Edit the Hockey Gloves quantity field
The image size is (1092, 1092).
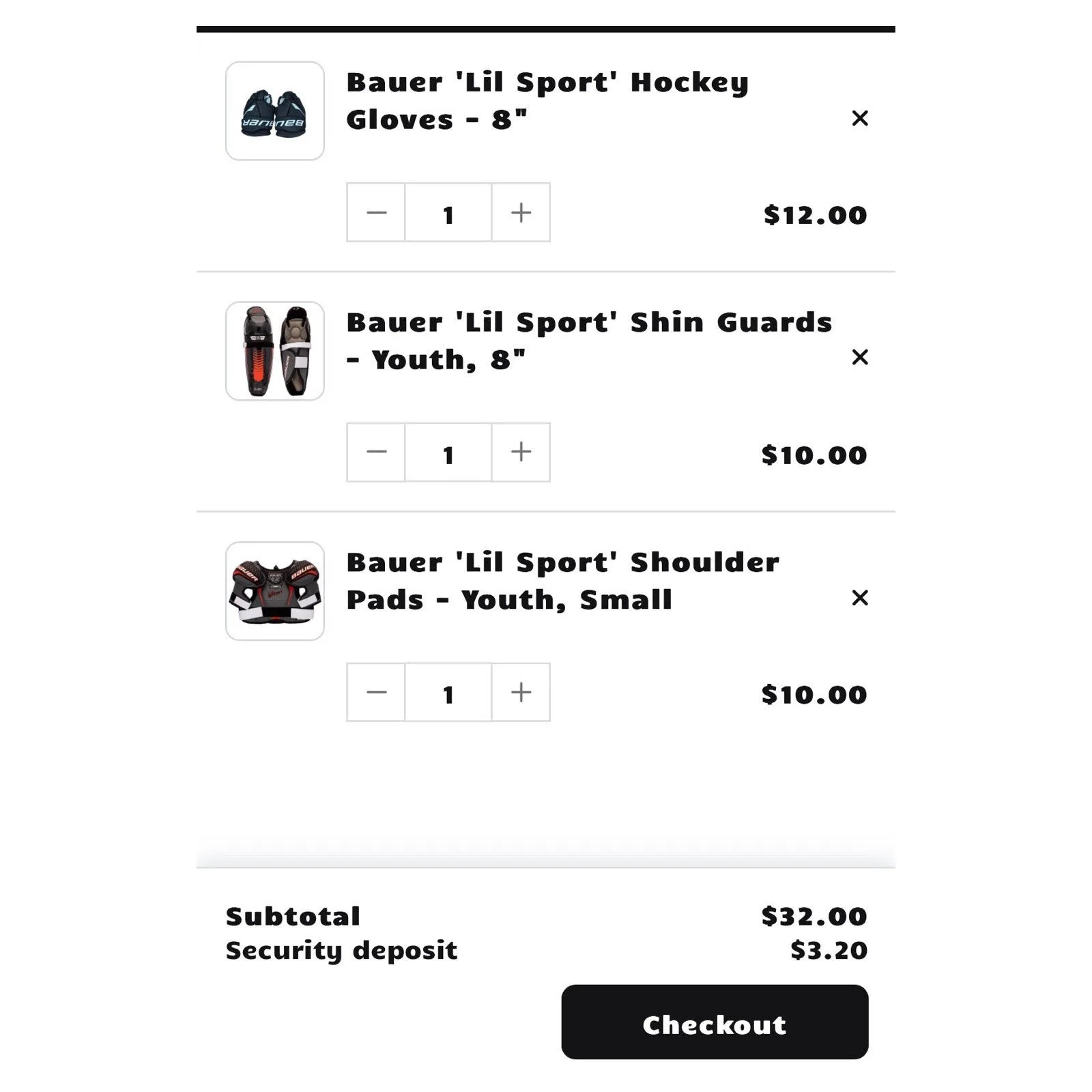click(448, 212)
